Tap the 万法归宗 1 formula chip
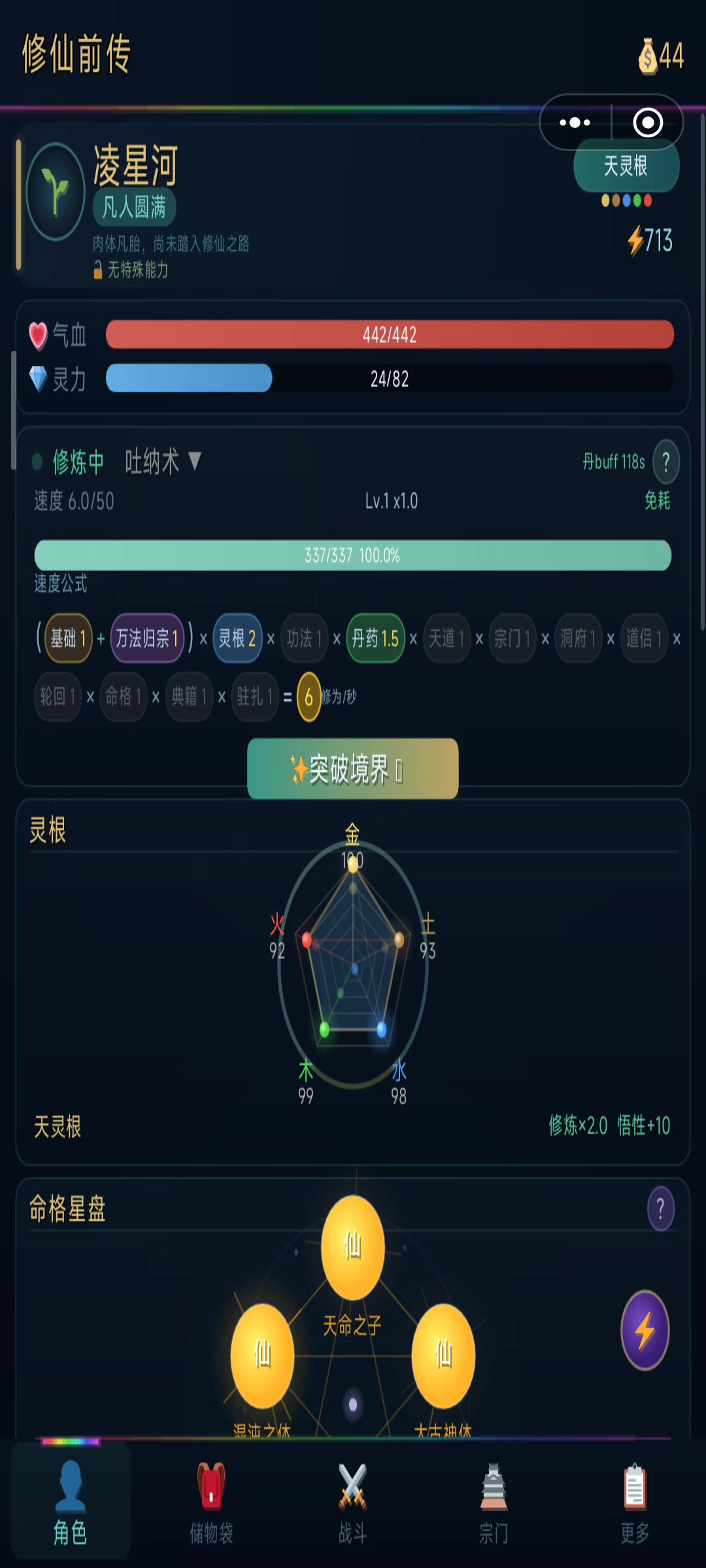Screen dimensions: 706x1568 tap(147, 638)
